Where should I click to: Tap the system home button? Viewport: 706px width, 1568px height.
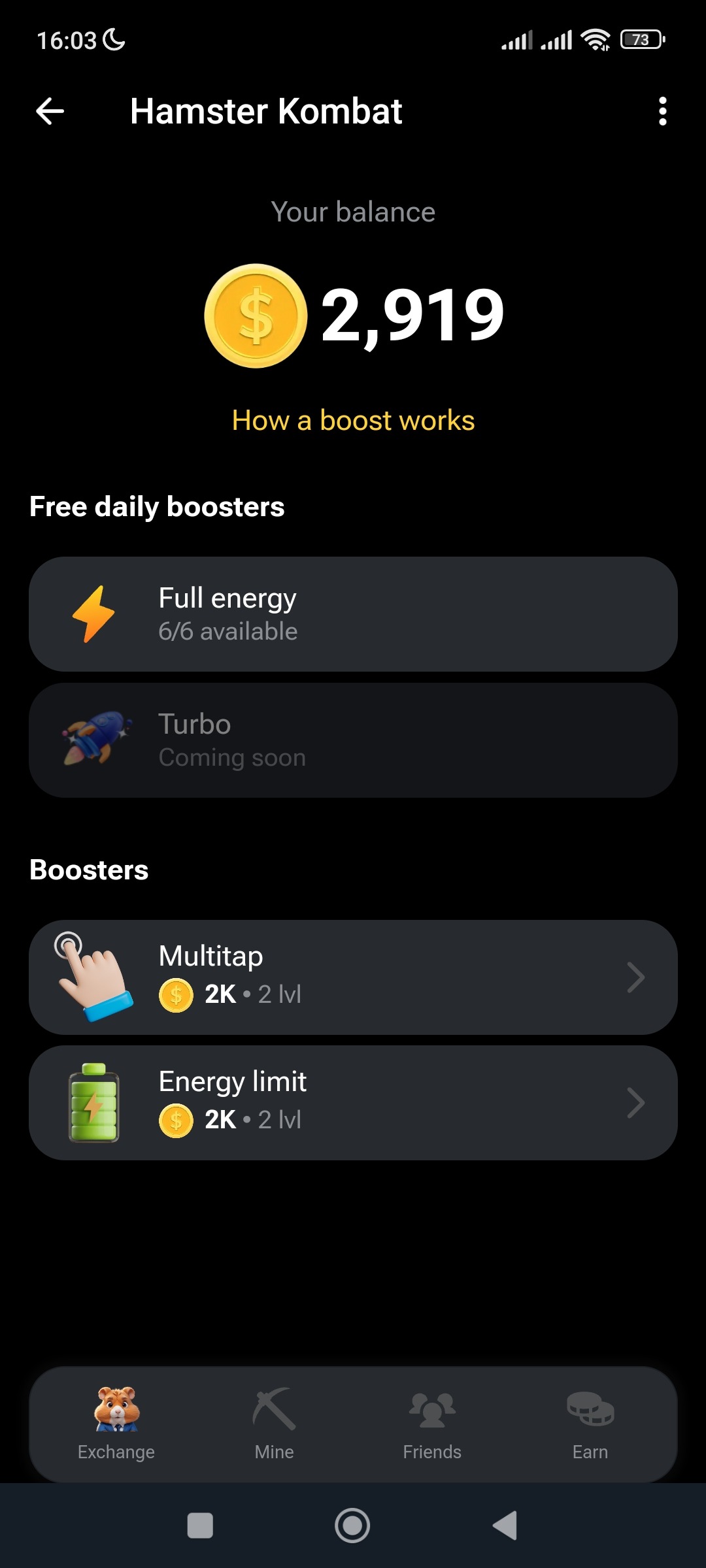(x=352, y=1526)
